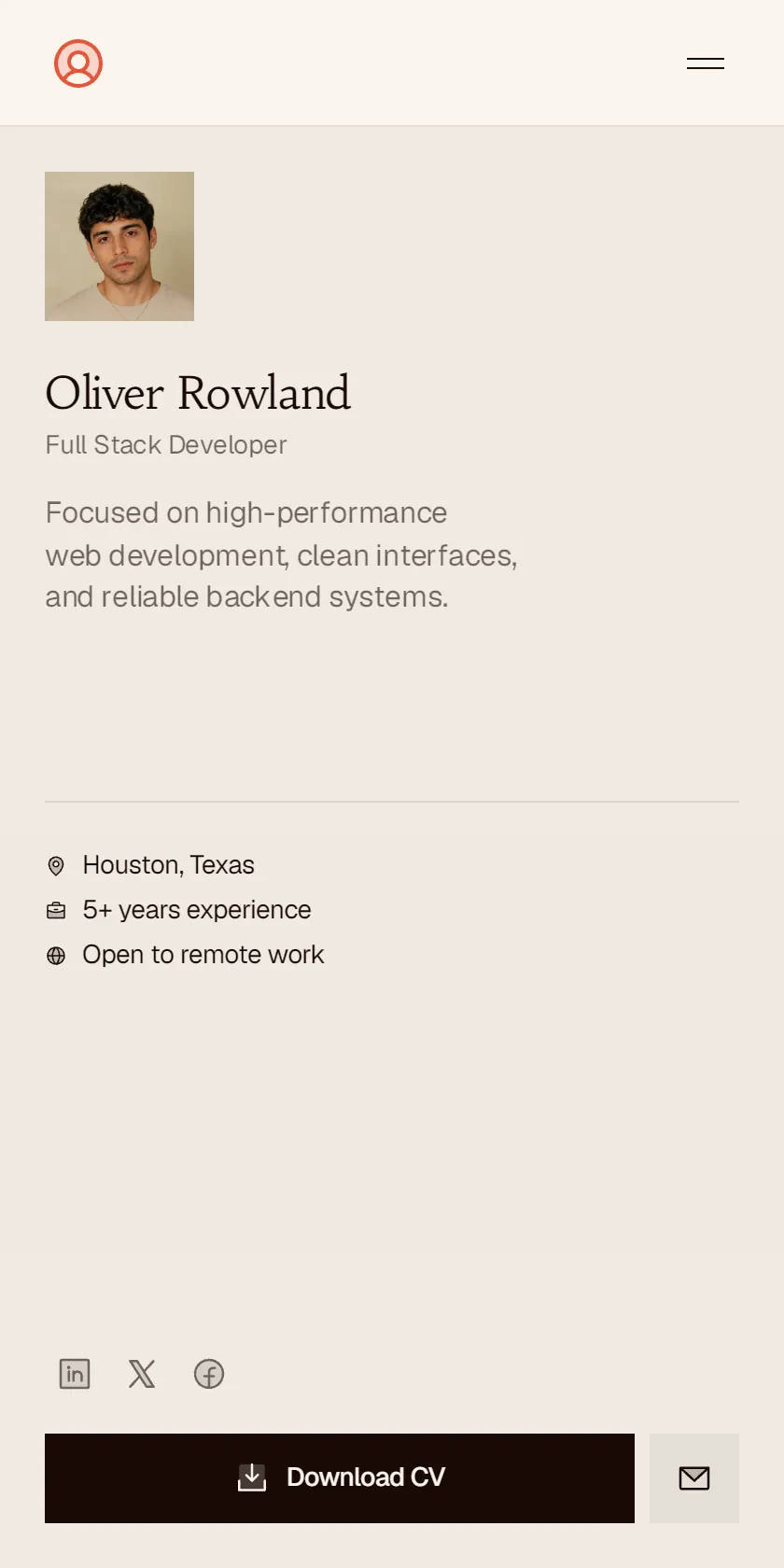Tap the profile logo icon in header
Screen dimensions: 784x1568
(x=78, y=63)
